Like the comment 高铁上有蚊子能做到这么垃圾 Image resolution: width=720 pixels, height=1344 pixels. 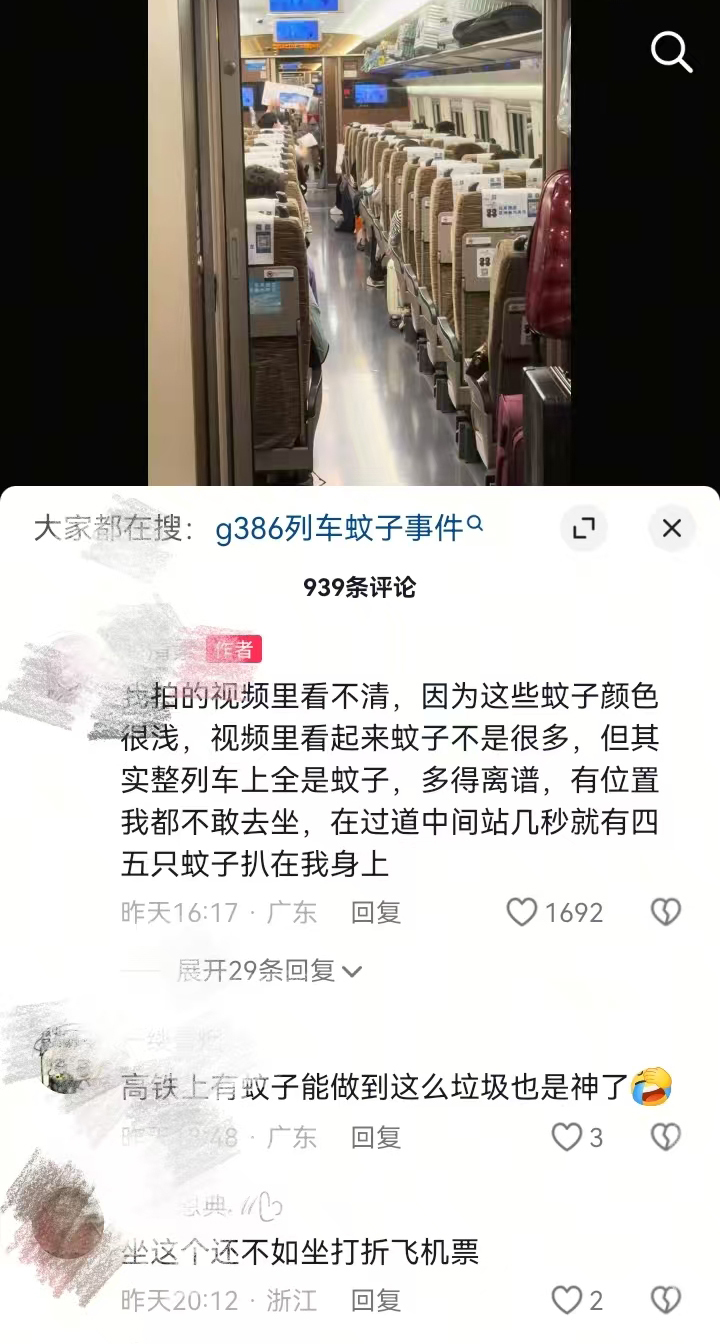tap(567, 1137)
